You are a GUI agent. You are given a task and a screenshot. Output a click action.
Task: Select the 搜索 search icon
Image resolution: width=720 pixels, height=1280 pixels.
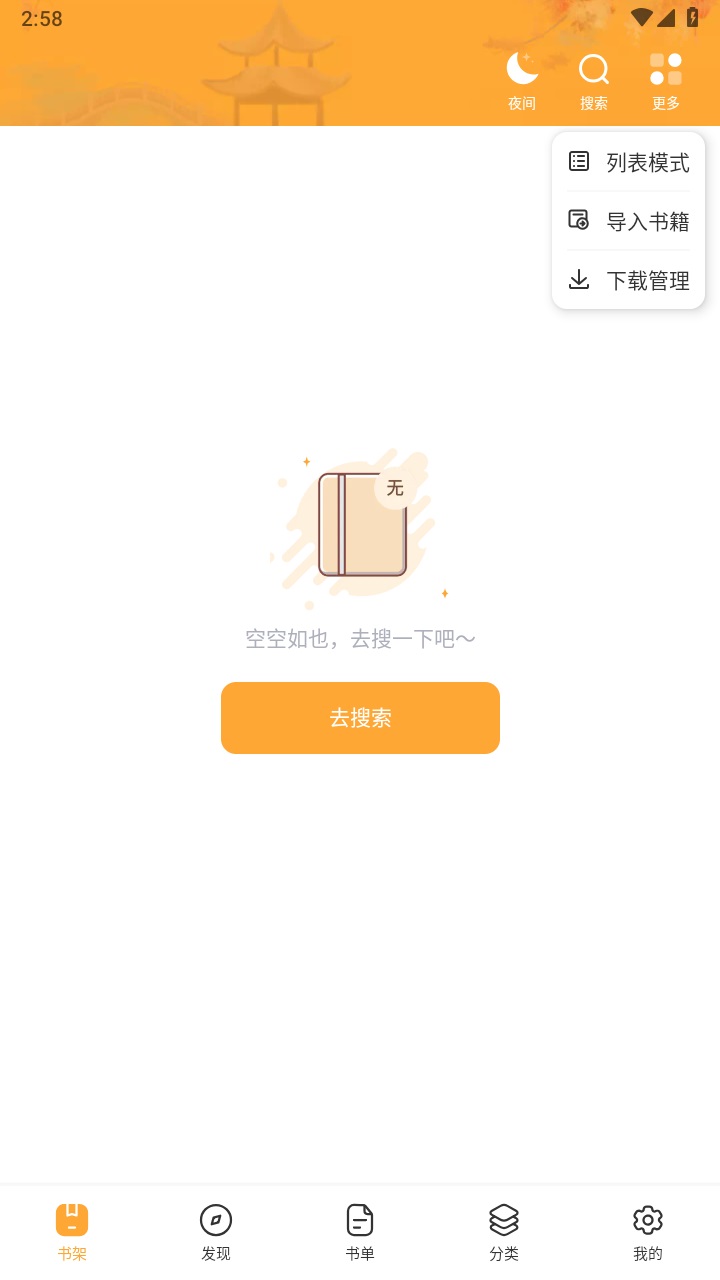[594, 70]
